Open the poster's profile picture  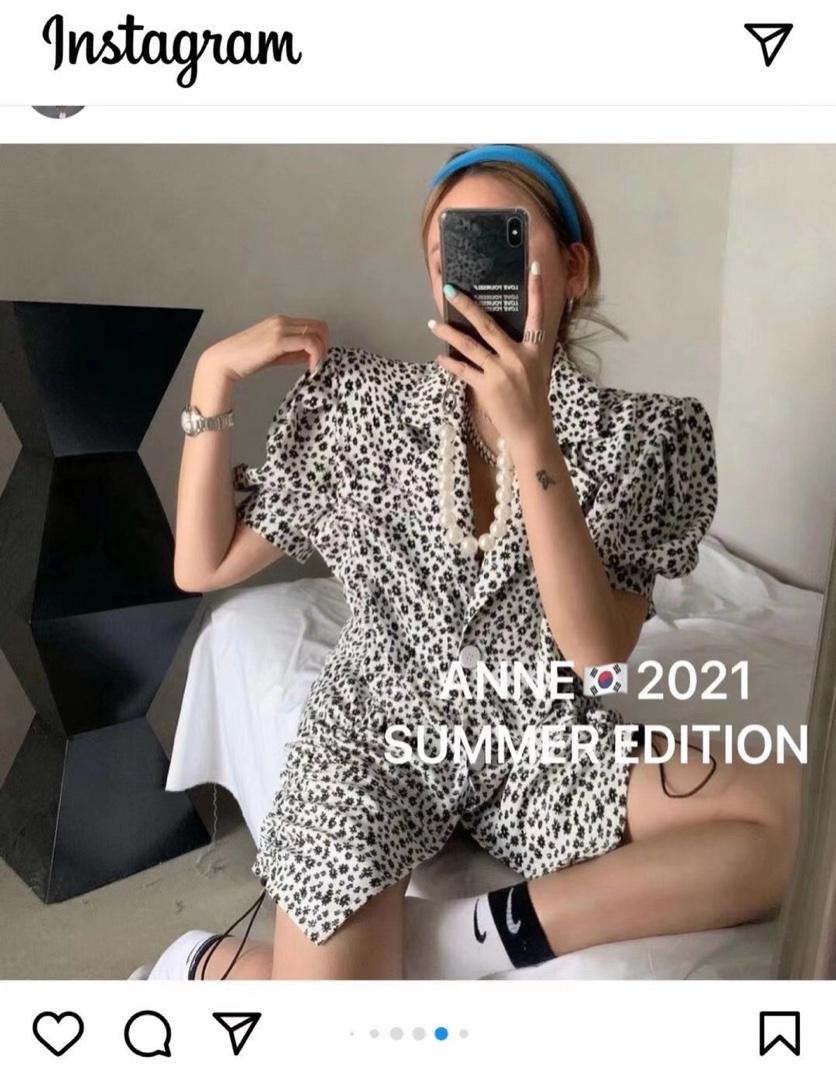coord(59,110)
